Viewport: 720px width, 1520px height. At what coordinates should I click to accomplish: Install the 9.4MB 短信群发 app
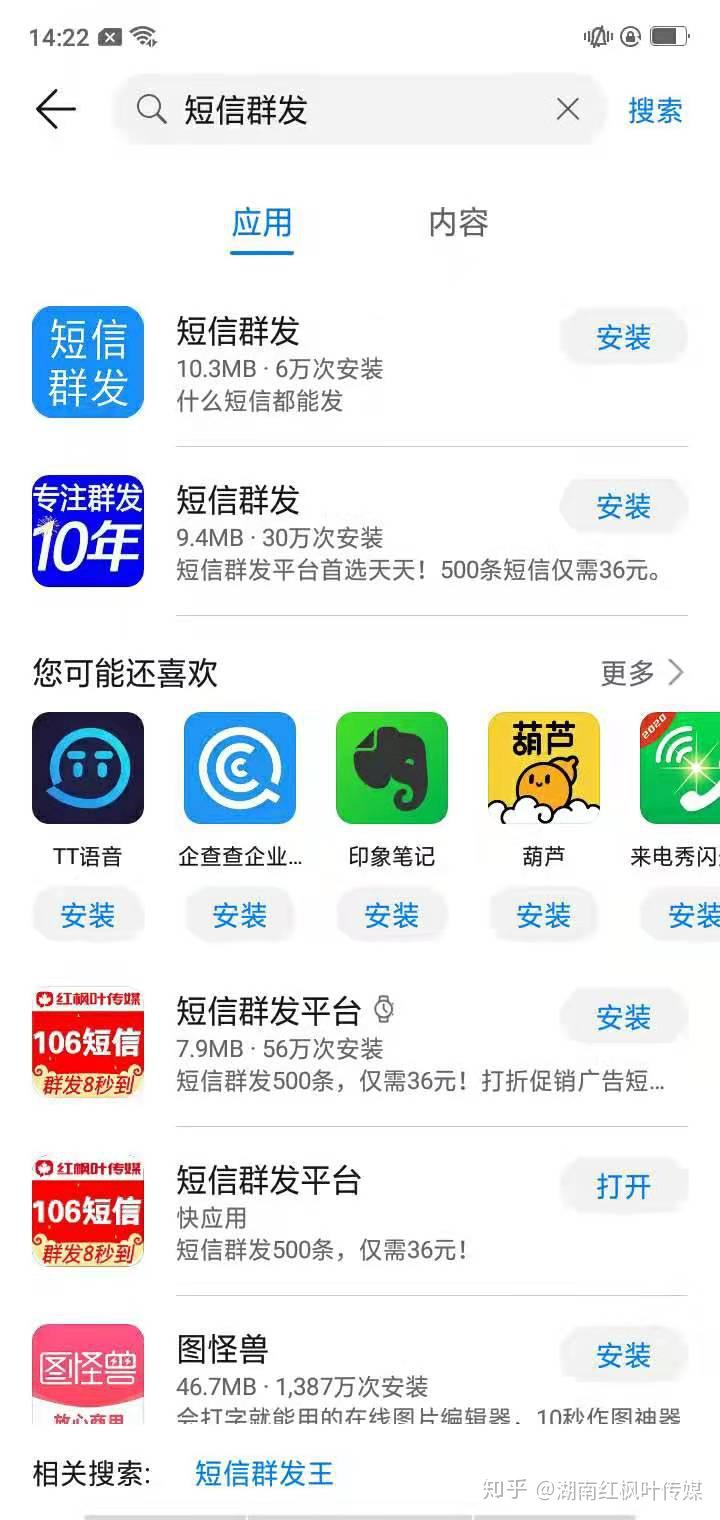[x=624, y=506]
